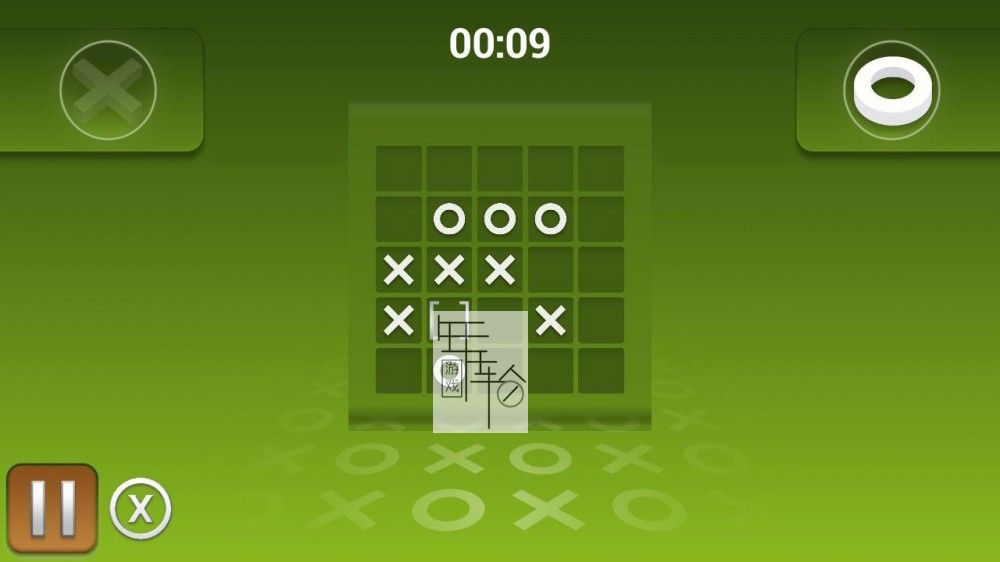Image resolution: width=1000 pixels, height=562 pixels.
Task: Mark the empty cell just before the three O's
Action: click(399, 218)
